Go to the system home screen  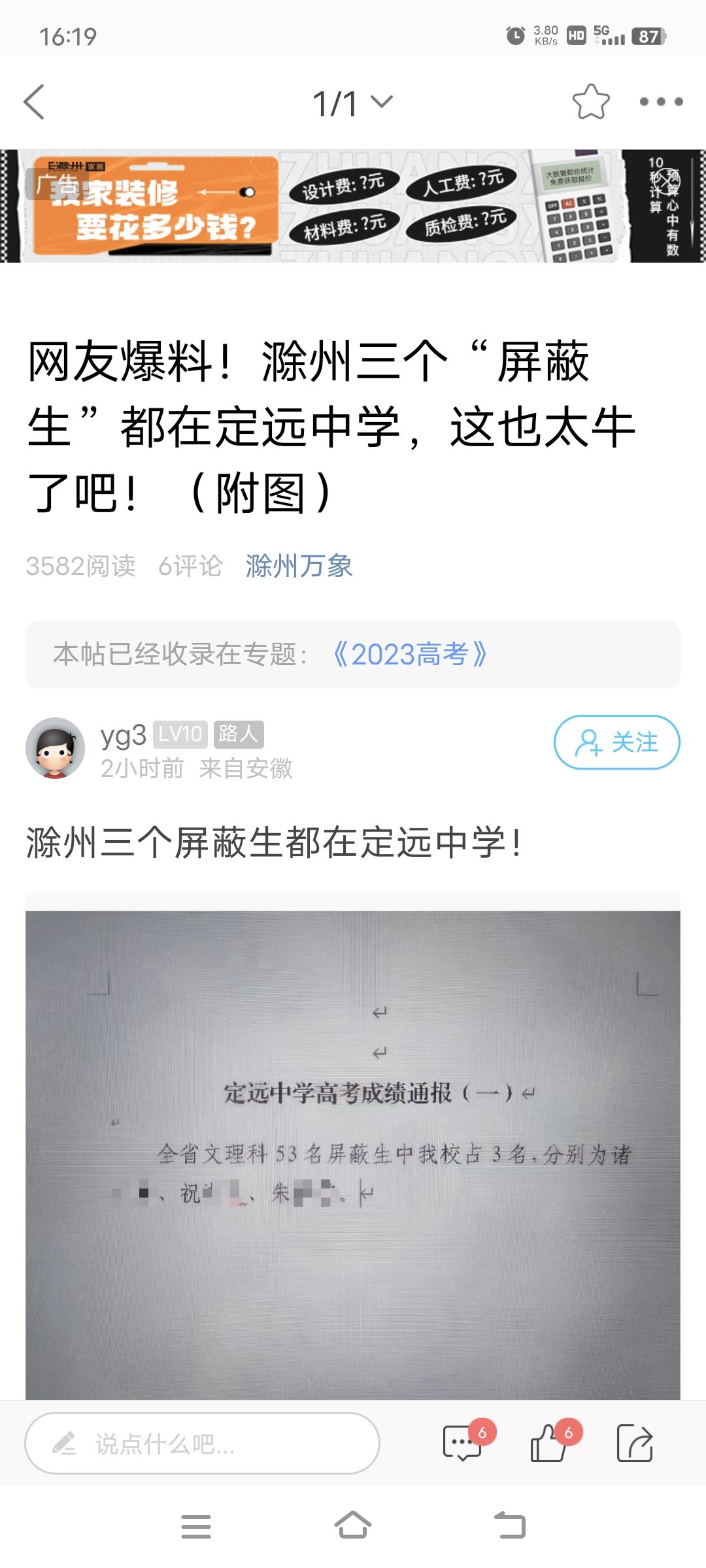(x=353, y=1526)
